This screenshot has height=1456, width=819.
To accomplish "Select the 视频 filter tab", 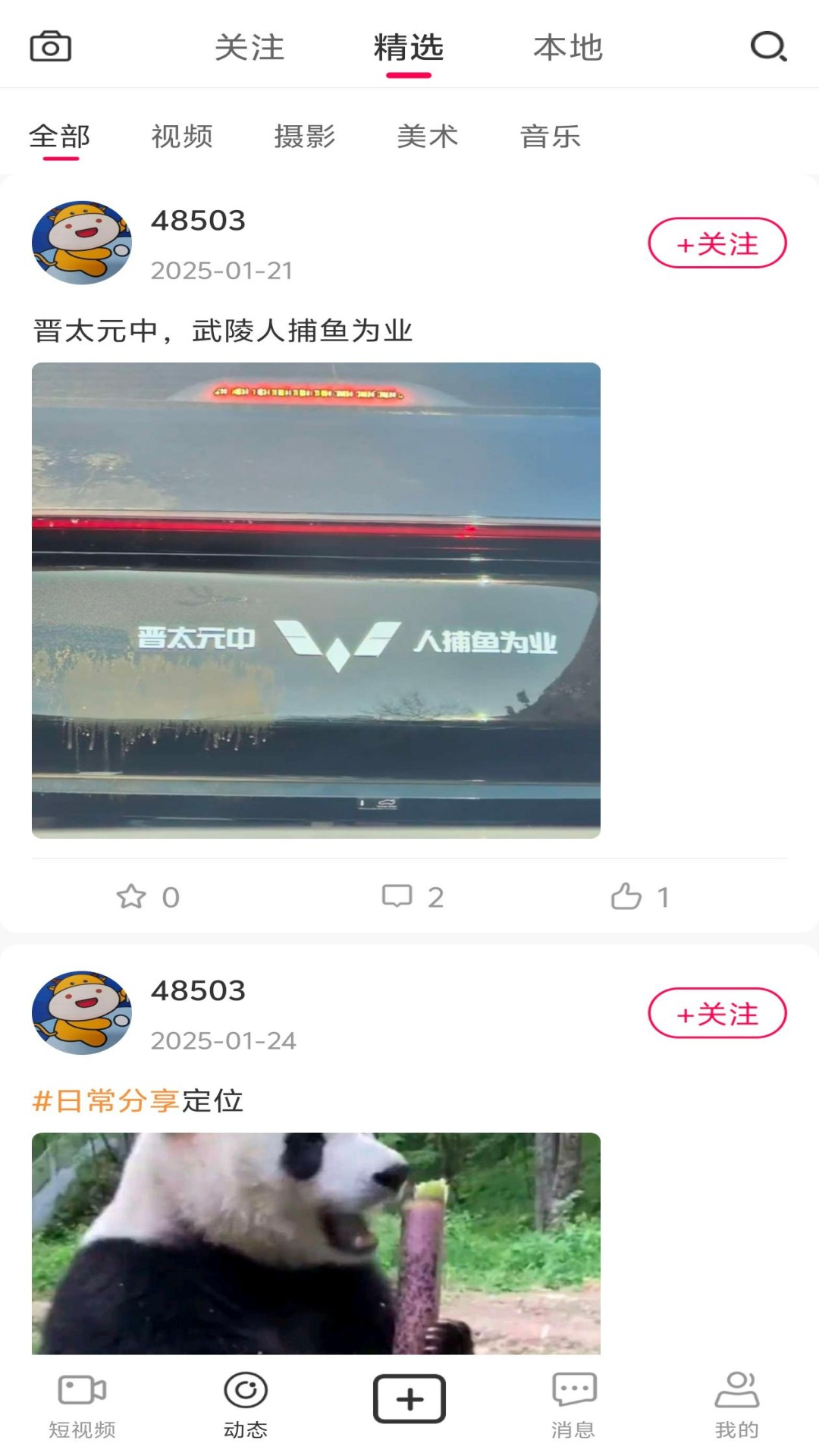I will 182,136.
